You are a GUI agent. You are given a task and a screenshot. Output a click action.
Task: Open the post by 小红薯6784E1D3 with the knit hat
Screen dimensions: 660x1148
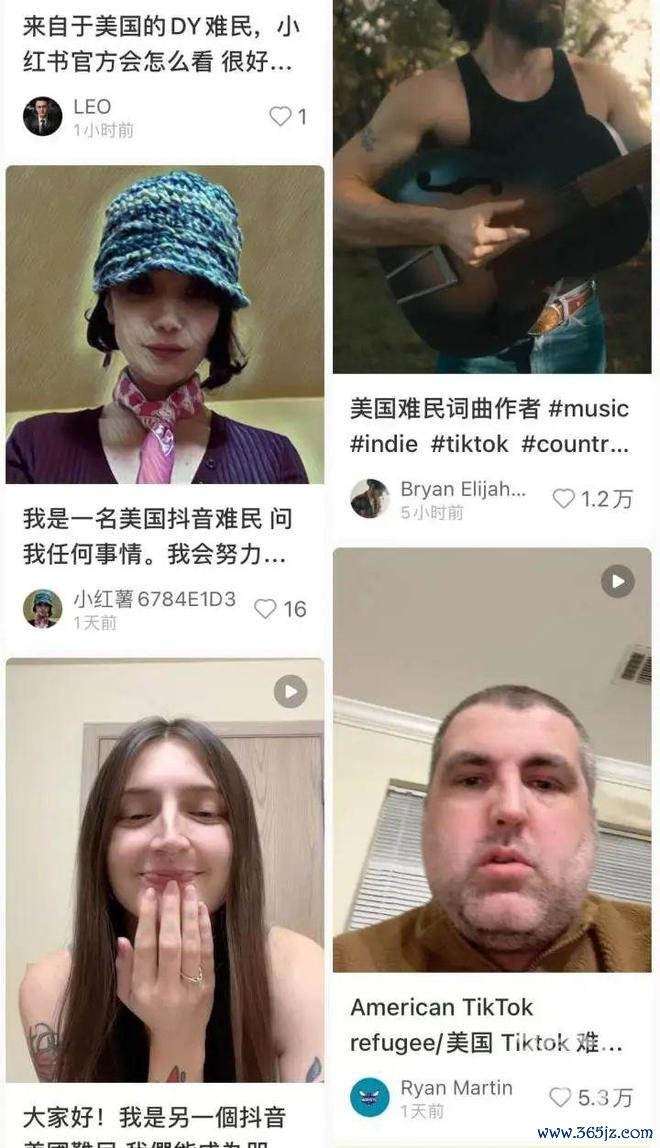tap(165, 325)
